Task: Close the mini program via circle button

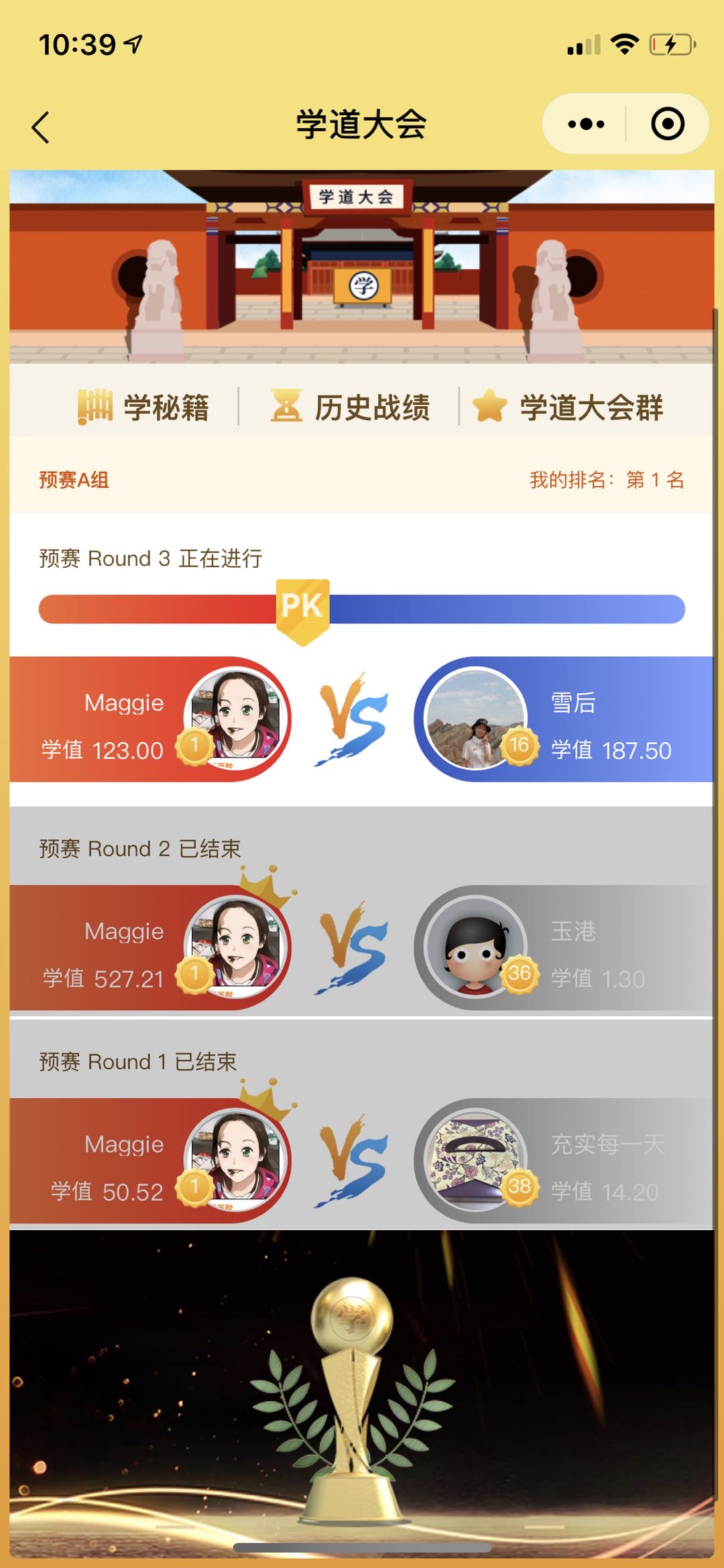Action: (667, 124)
